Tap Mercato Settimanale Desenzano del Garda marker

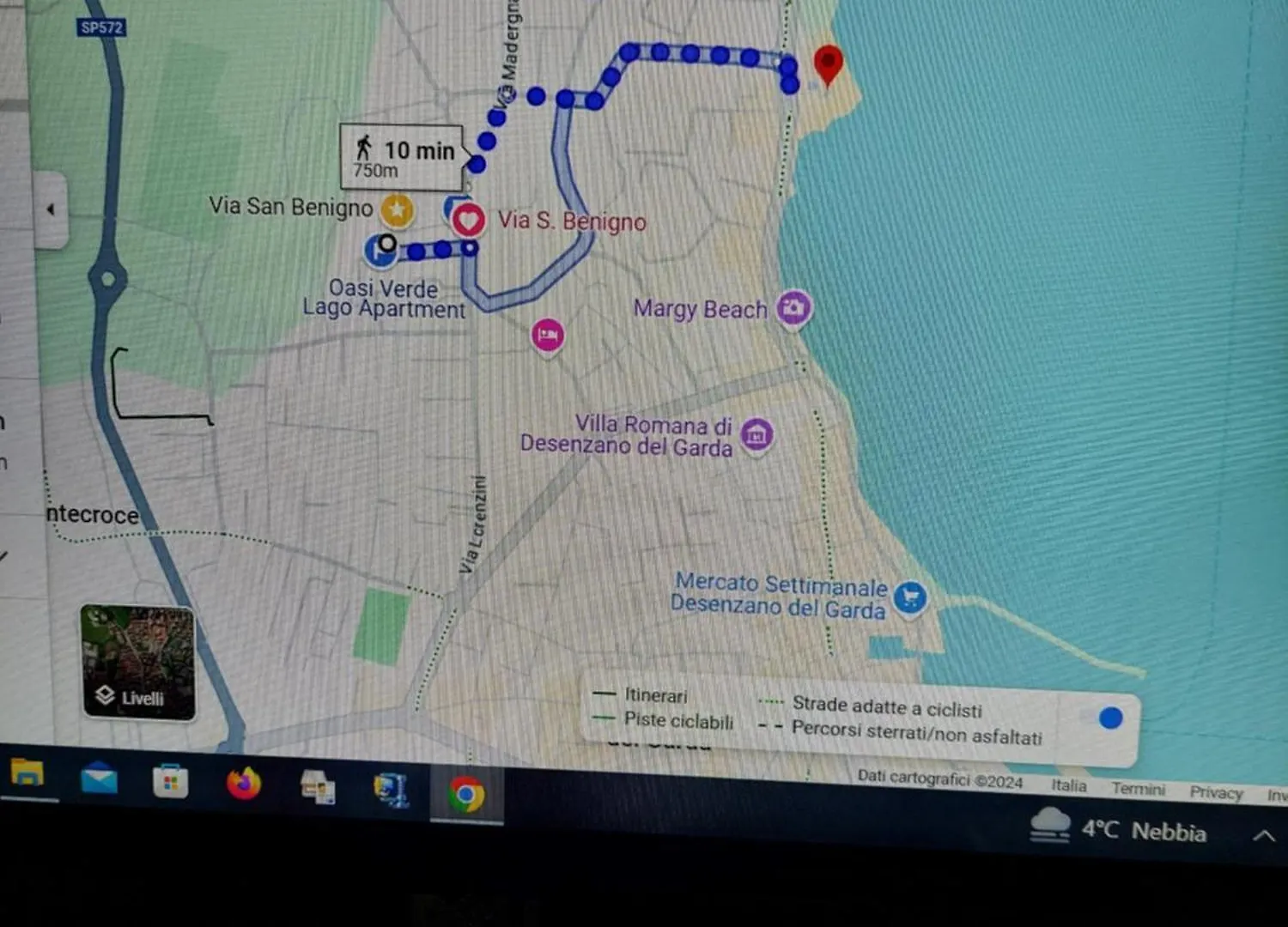pos(910,597)
